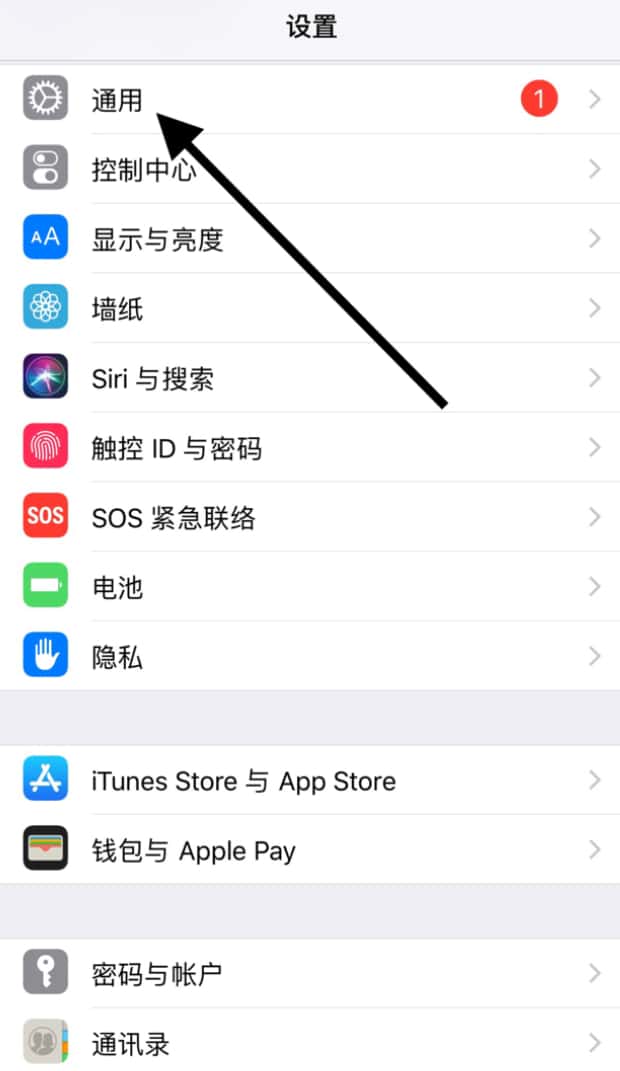Open 控制中心 settings
This screenshot has height=1071, width=620.
300,169
